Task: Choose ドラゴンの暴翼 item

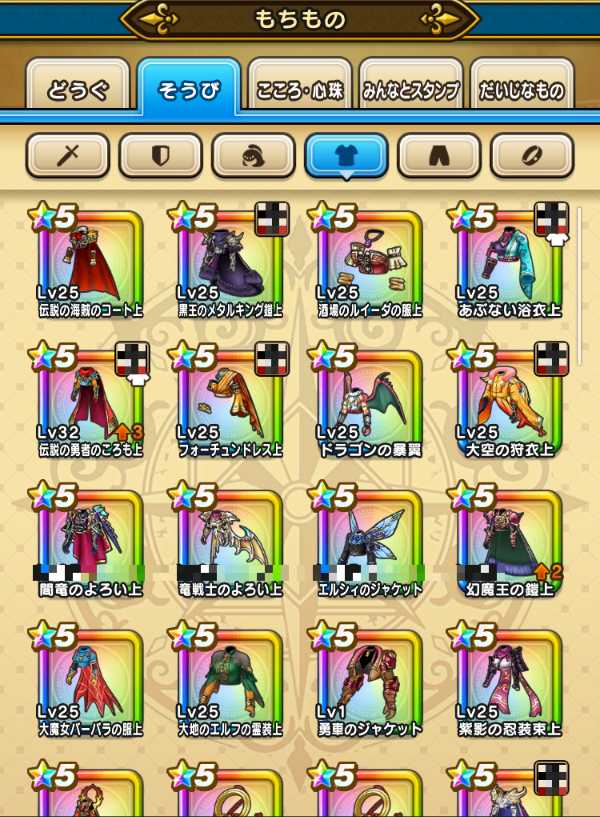Action: [369, 401]
